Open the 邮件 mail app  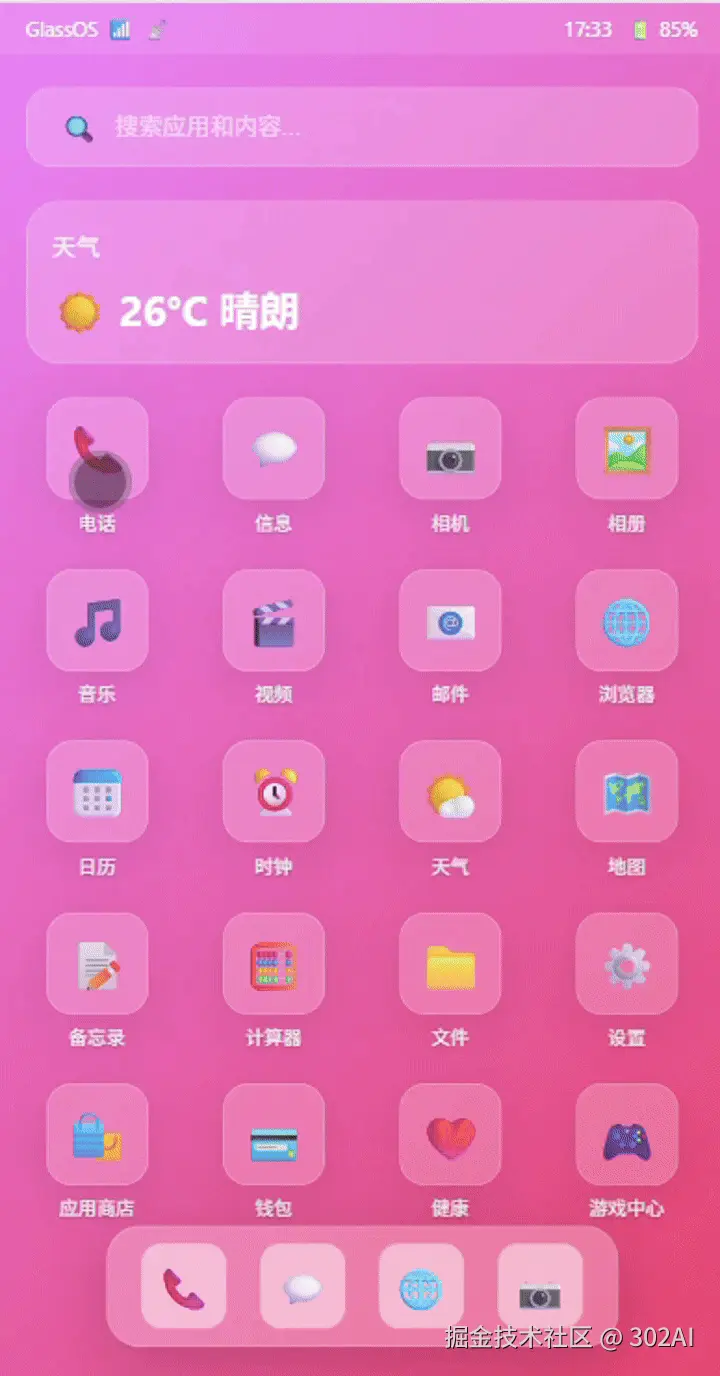[450, 621]
